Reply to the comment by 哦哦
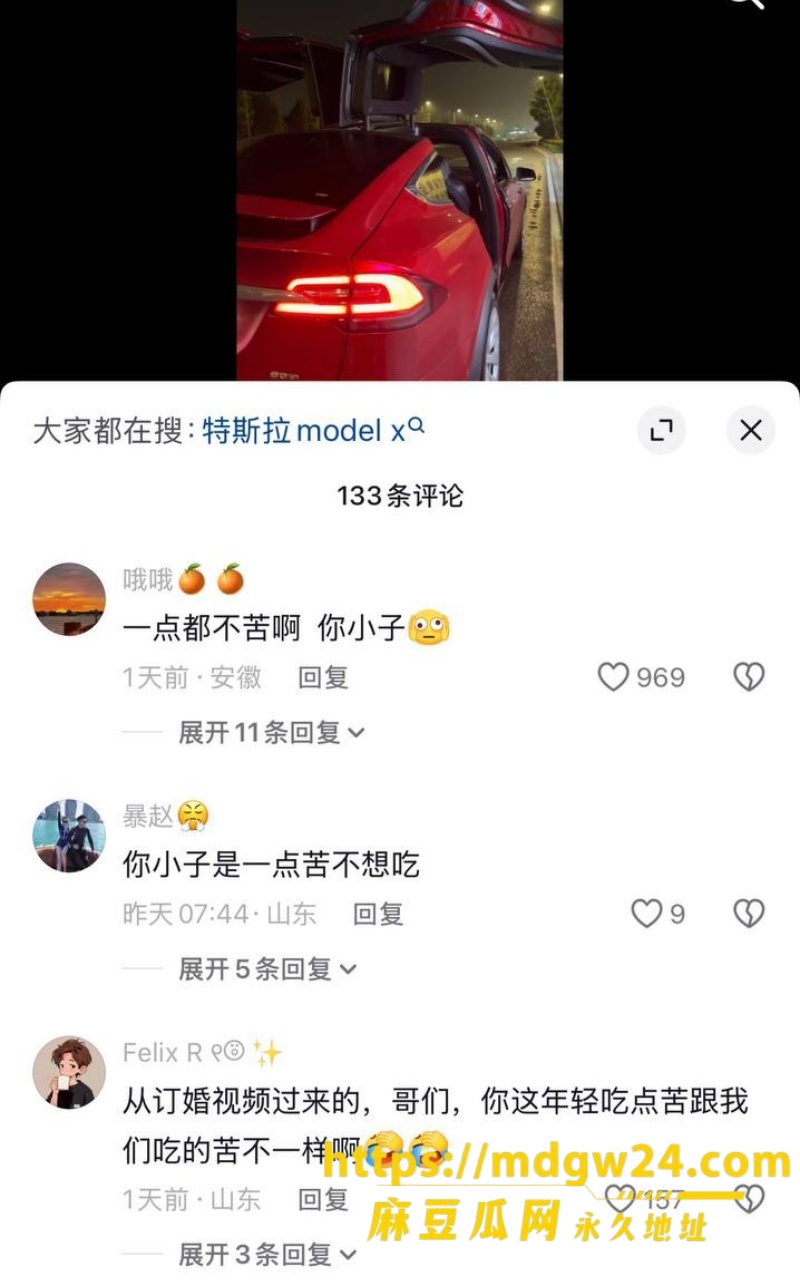Image resolution: width=800 pixels, height=1280 pixels. 323,678
